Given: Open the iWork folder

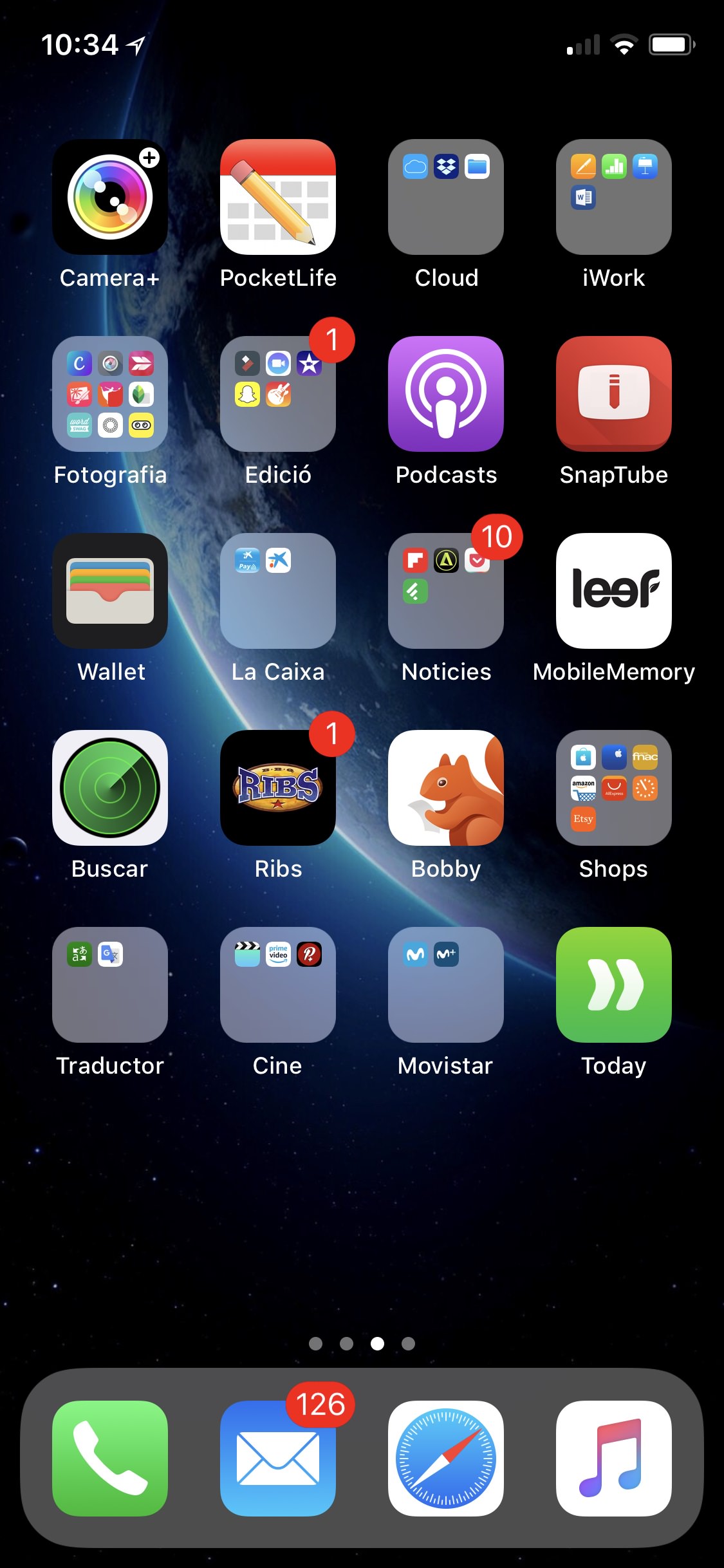Looking at the screenshot, I should pyautogui.click(x=614, y=197).
